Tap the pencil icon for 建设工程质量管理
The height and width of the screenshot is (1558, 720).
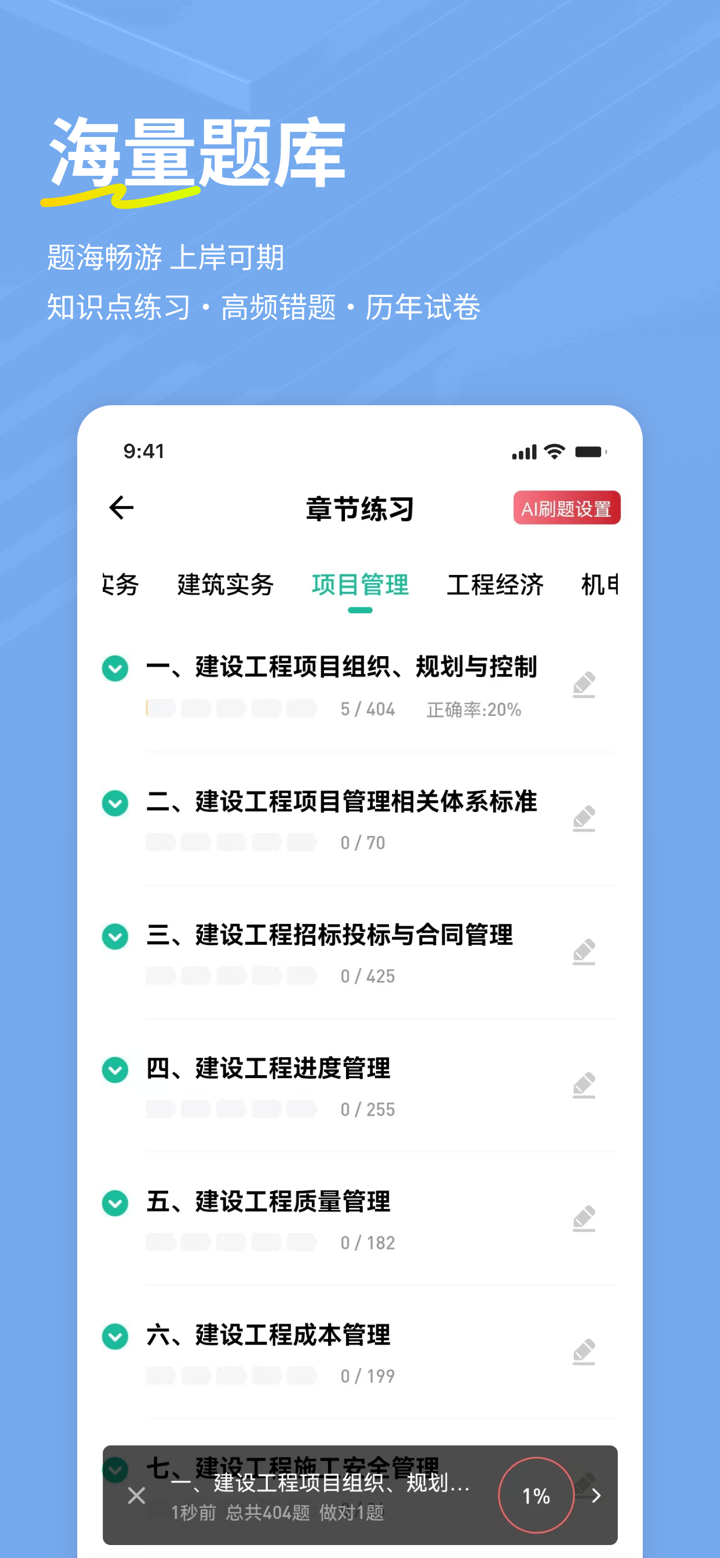584,1218
